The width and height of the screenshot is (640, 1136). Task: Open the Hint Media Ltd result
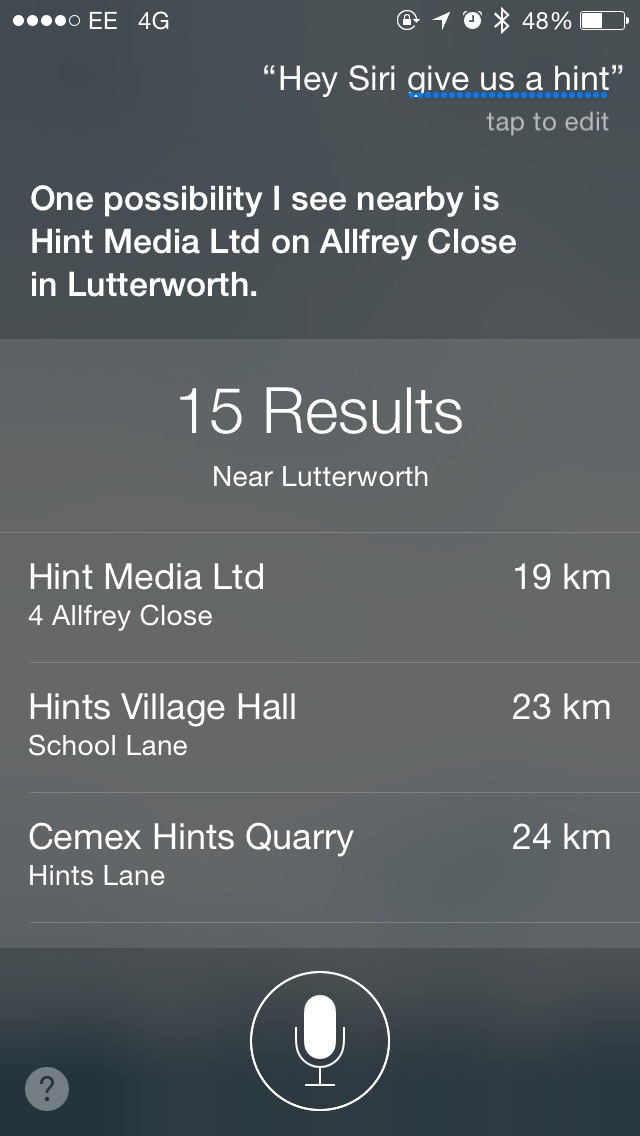point(320,597)
